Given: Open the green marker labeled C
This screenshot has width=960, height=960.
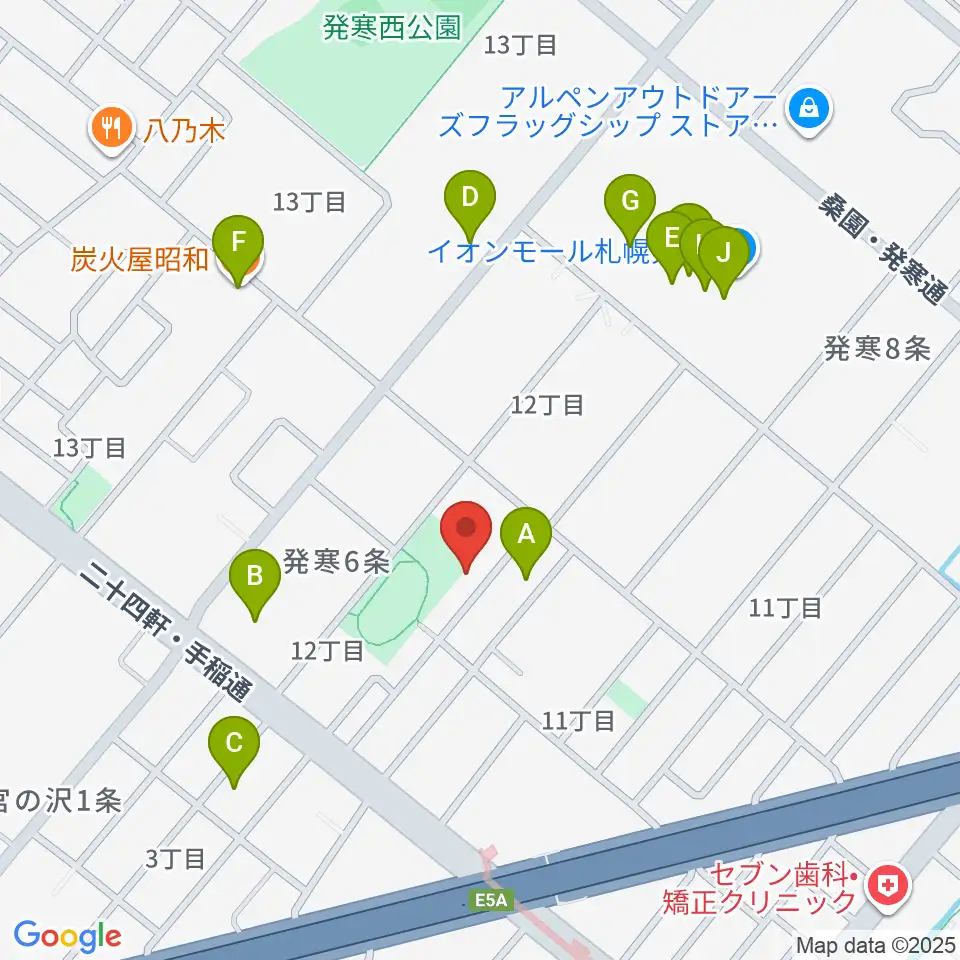Looking at the screenshot, I should pyautogui.click(x=234, y=745).
